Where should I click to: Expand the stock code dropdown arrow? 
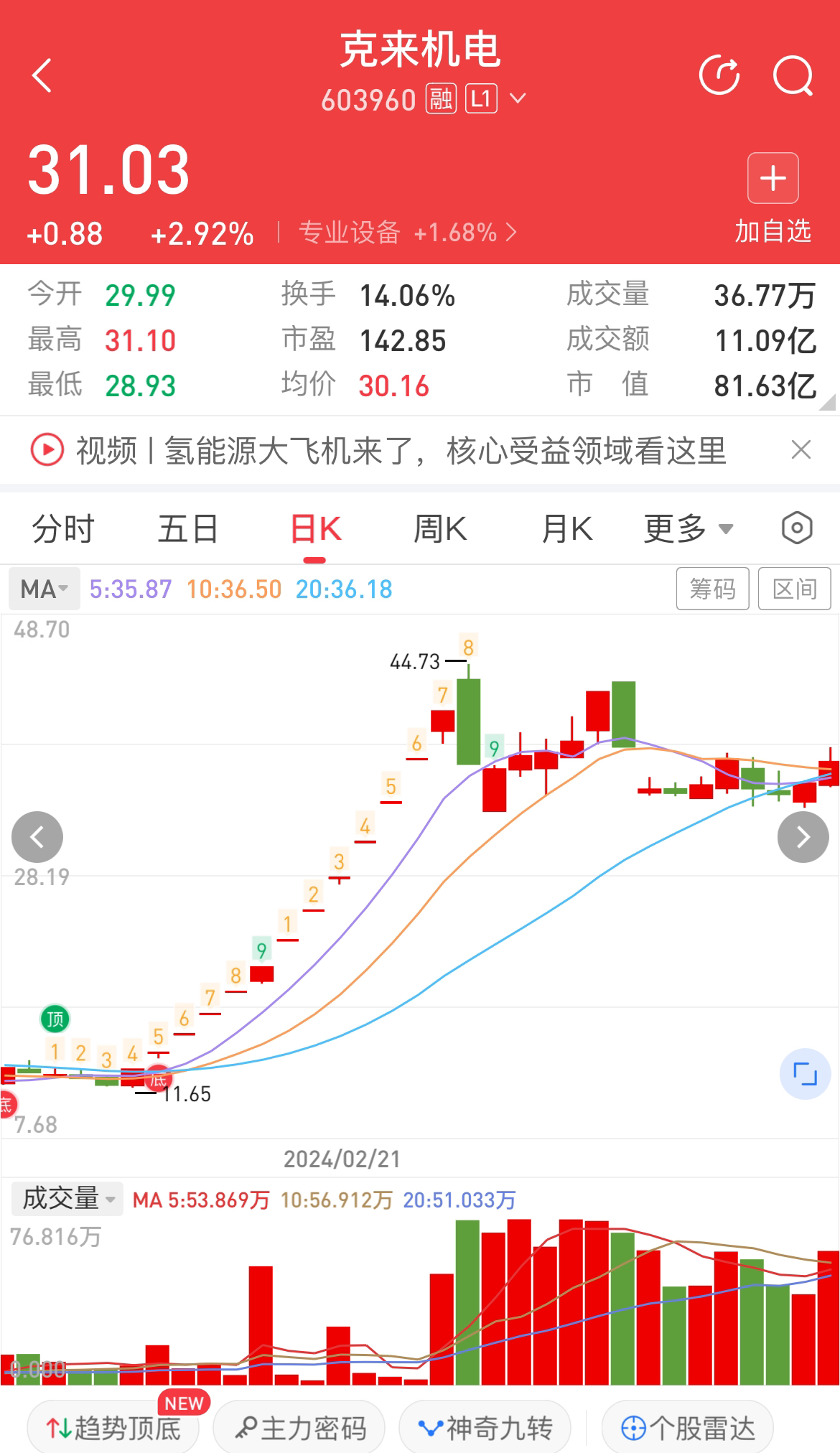[x=518, y=98]
